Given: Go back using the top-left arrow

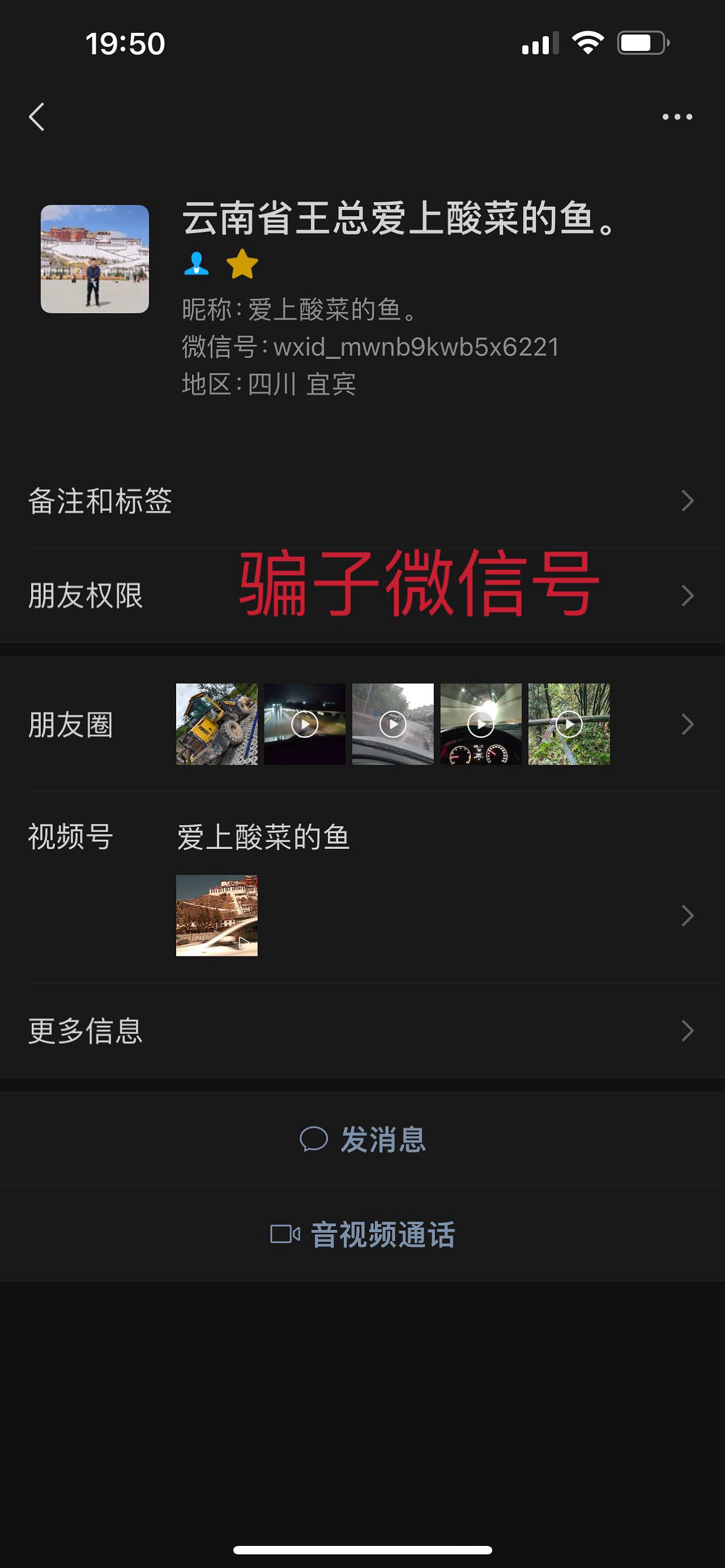Looking at the screenshot, I should [x=37, y=116].
